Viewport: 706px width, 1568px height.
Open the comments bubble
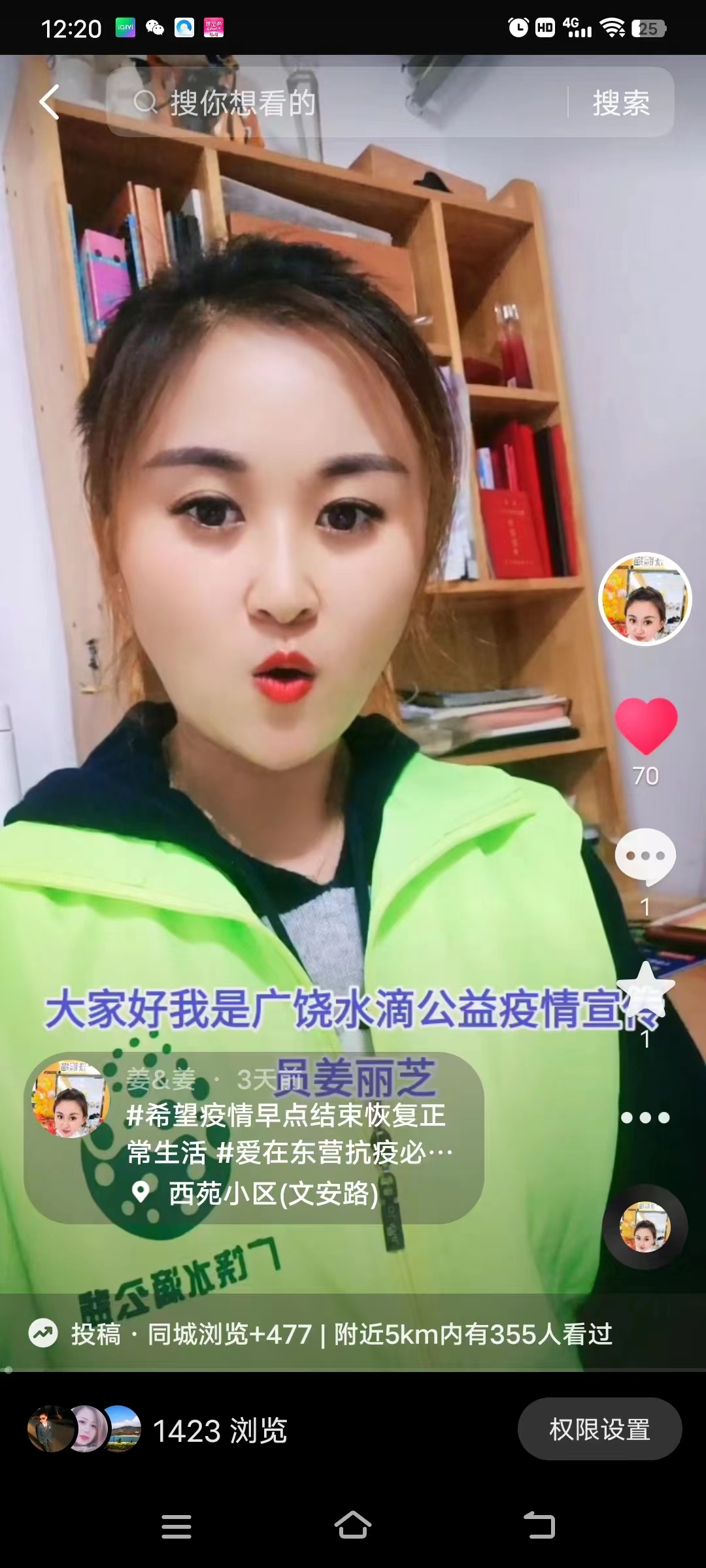coord(645,857)
